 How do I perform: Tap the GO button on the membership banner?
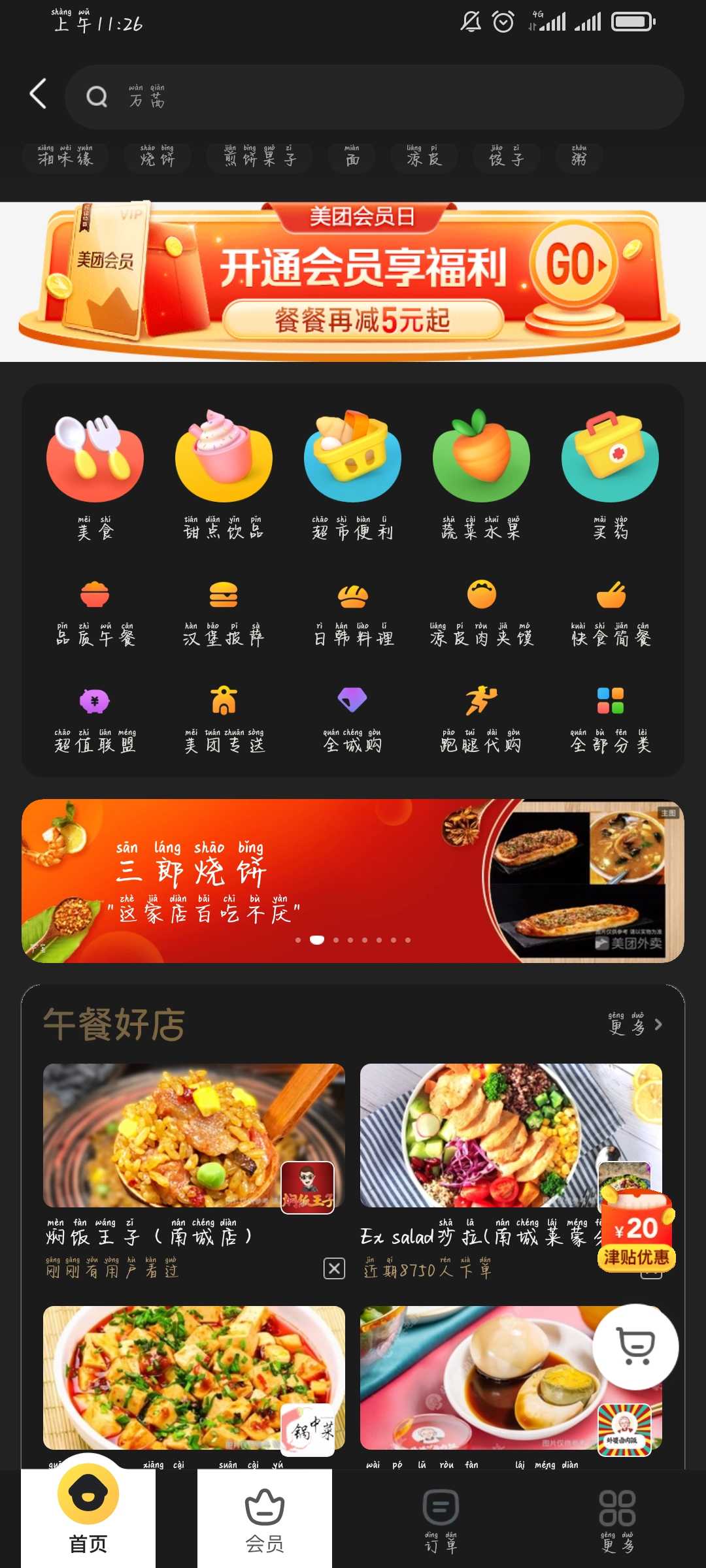pyautogui.click(x=575, y=265)
